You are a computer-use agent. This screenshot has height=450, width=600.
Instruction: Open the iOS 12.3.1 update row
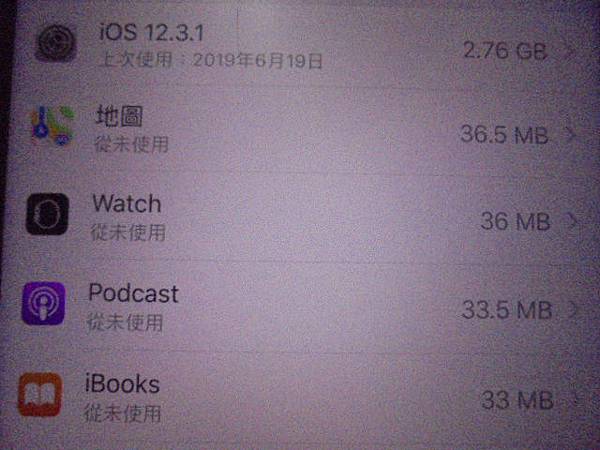coord(300,45)
